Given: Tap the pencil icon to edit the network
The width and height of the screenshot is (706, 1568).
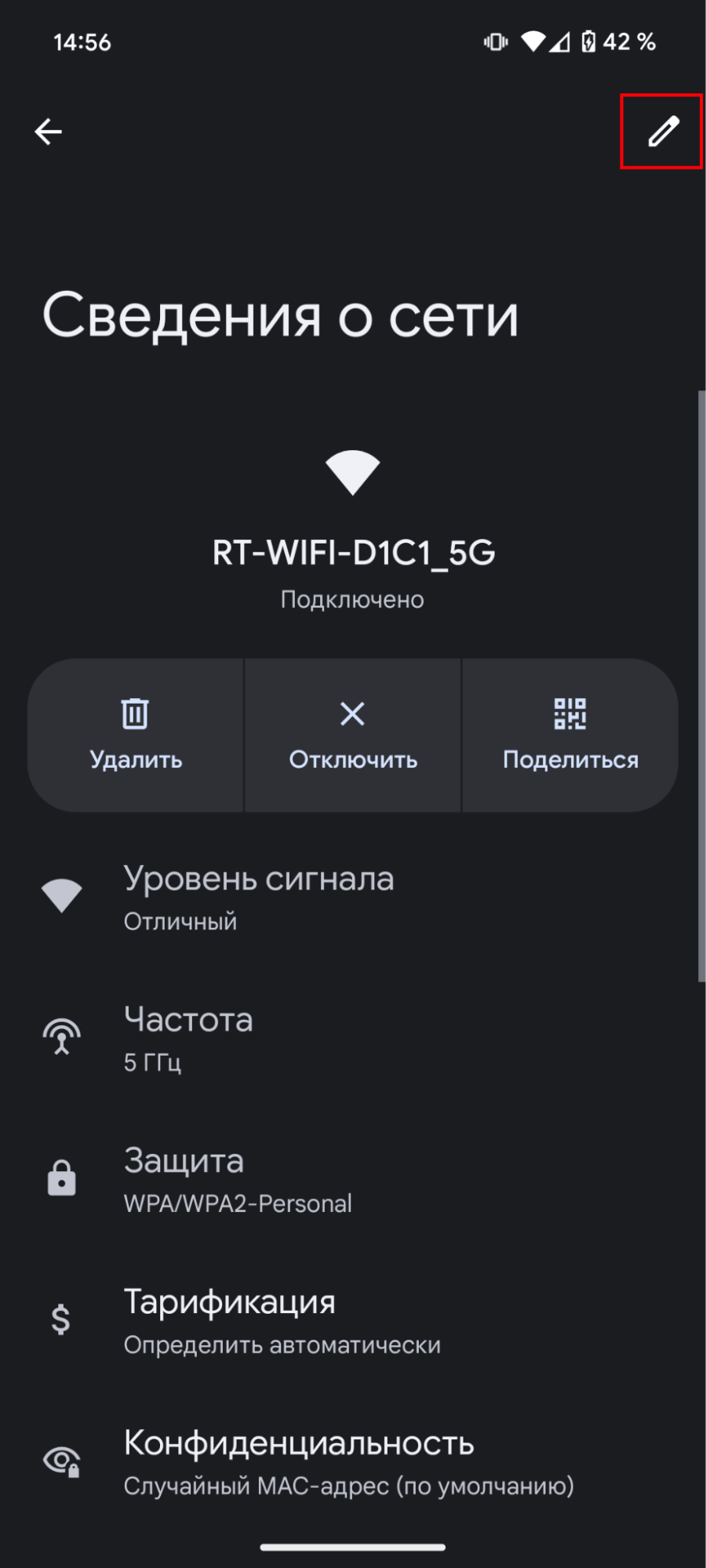Looking at the screenshot, I should [663, 131].
